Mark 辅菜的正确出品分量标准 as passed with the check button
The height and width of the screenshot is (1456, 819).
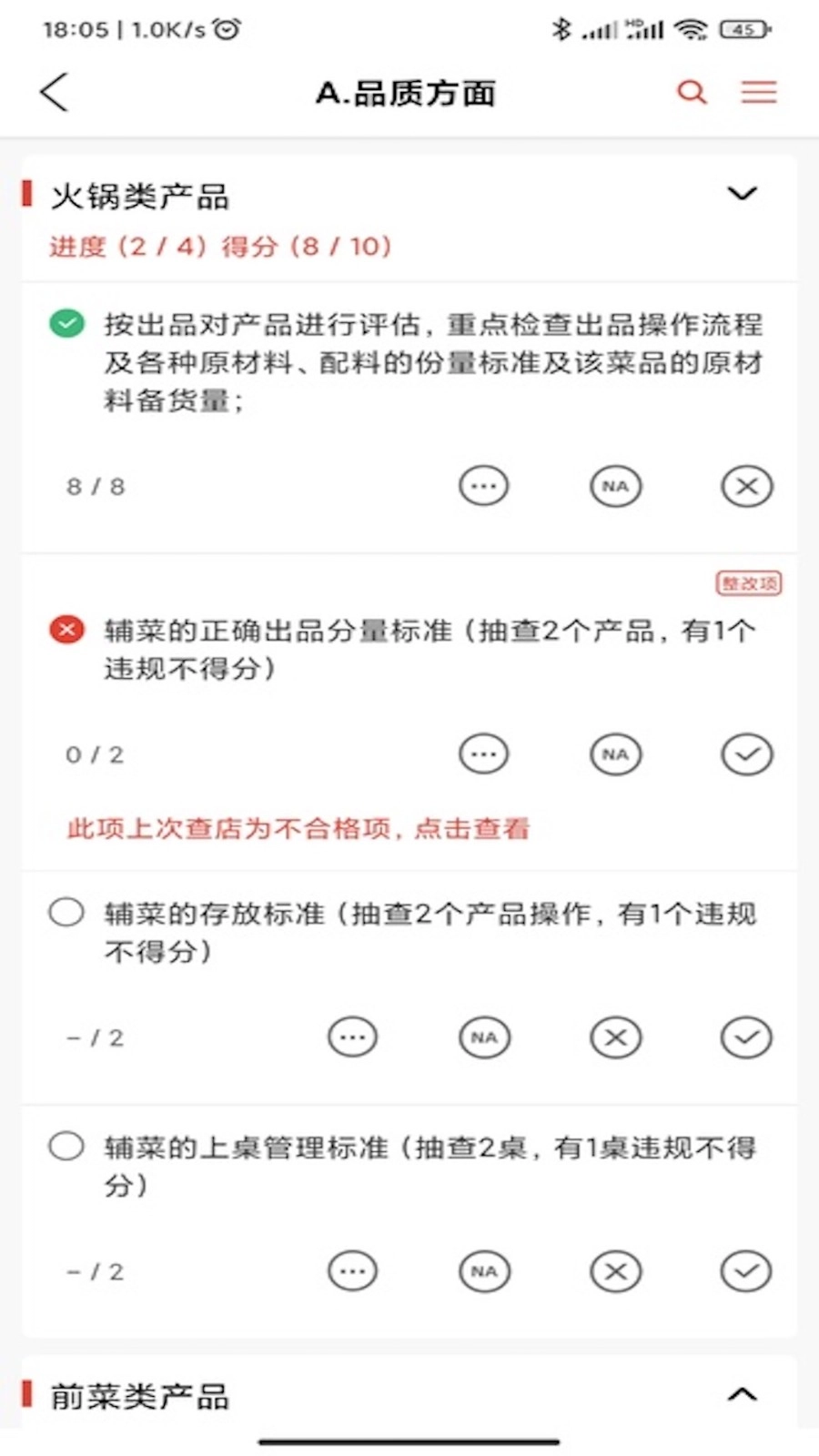click(x=746, y=753)
